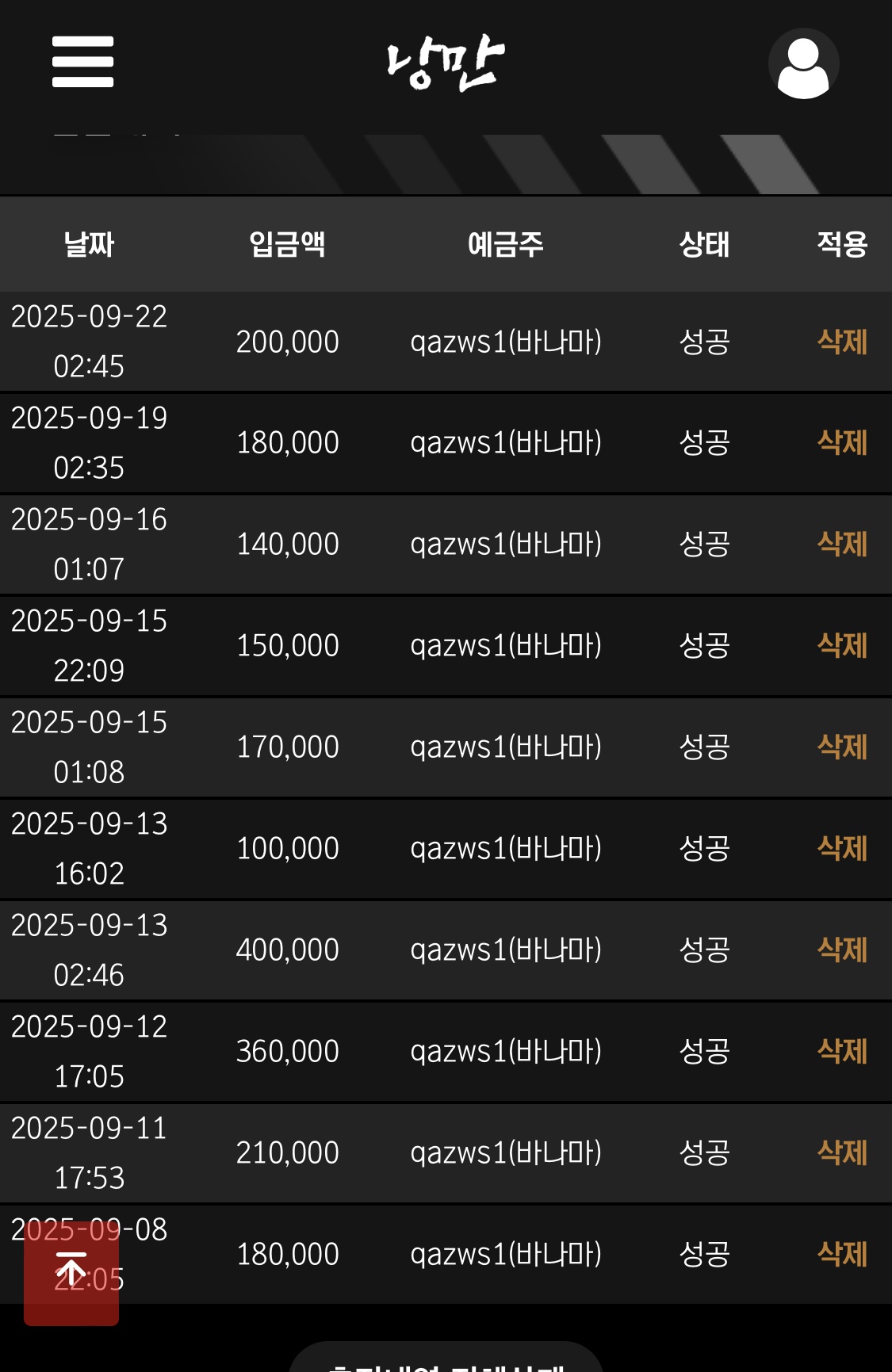
Task: Jump back to top with red arrow button
Action: (x=71, y=1273)
